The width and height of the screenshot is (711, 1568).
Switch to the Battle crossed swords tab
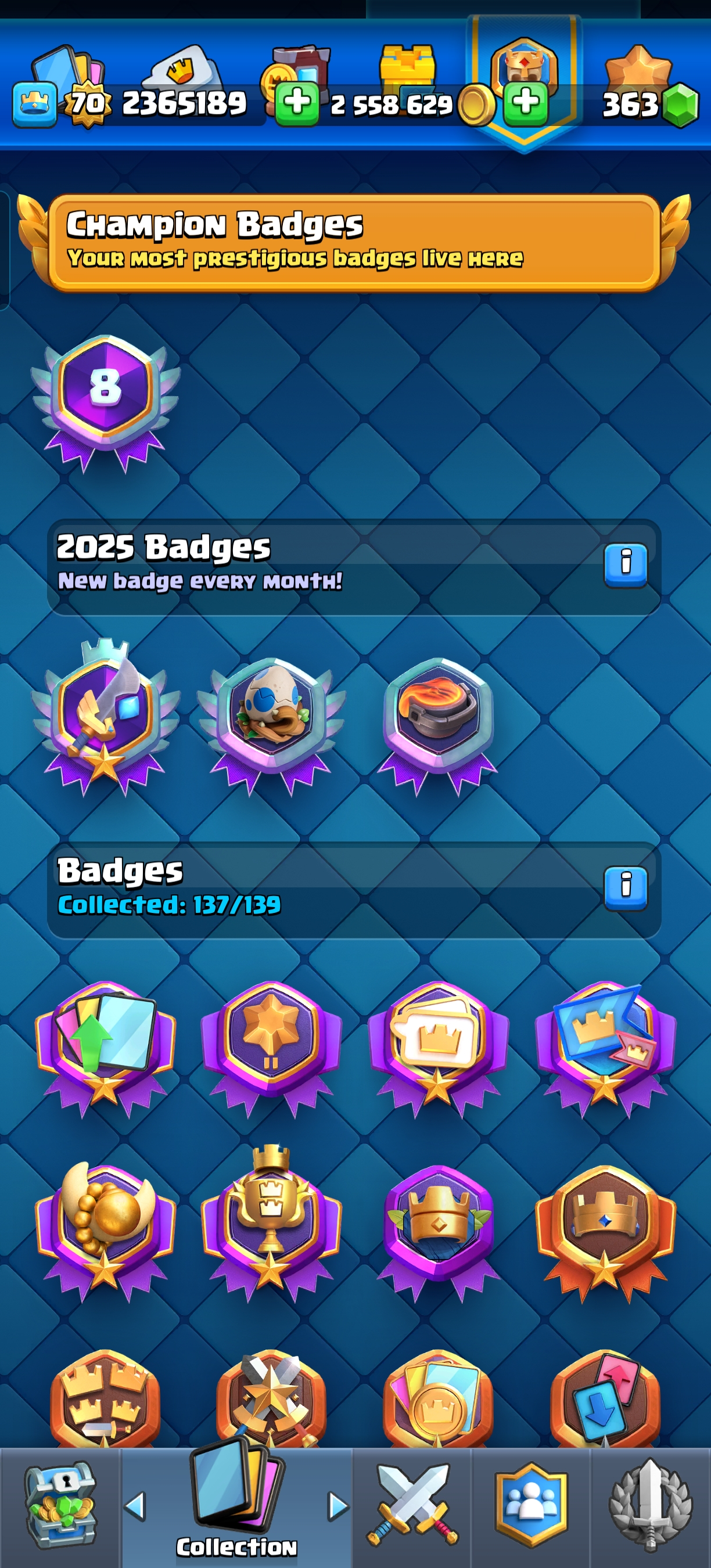point(412,1505)
